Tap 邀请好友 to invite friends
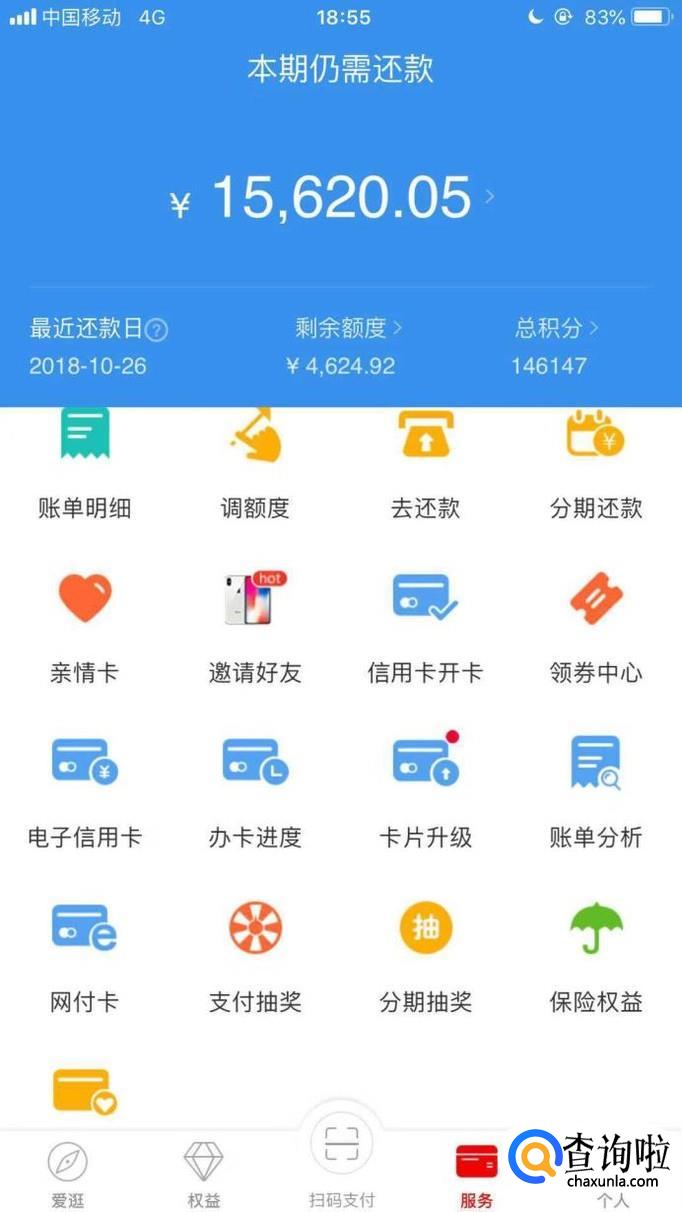682x1212 pixels. coord(255,625)
